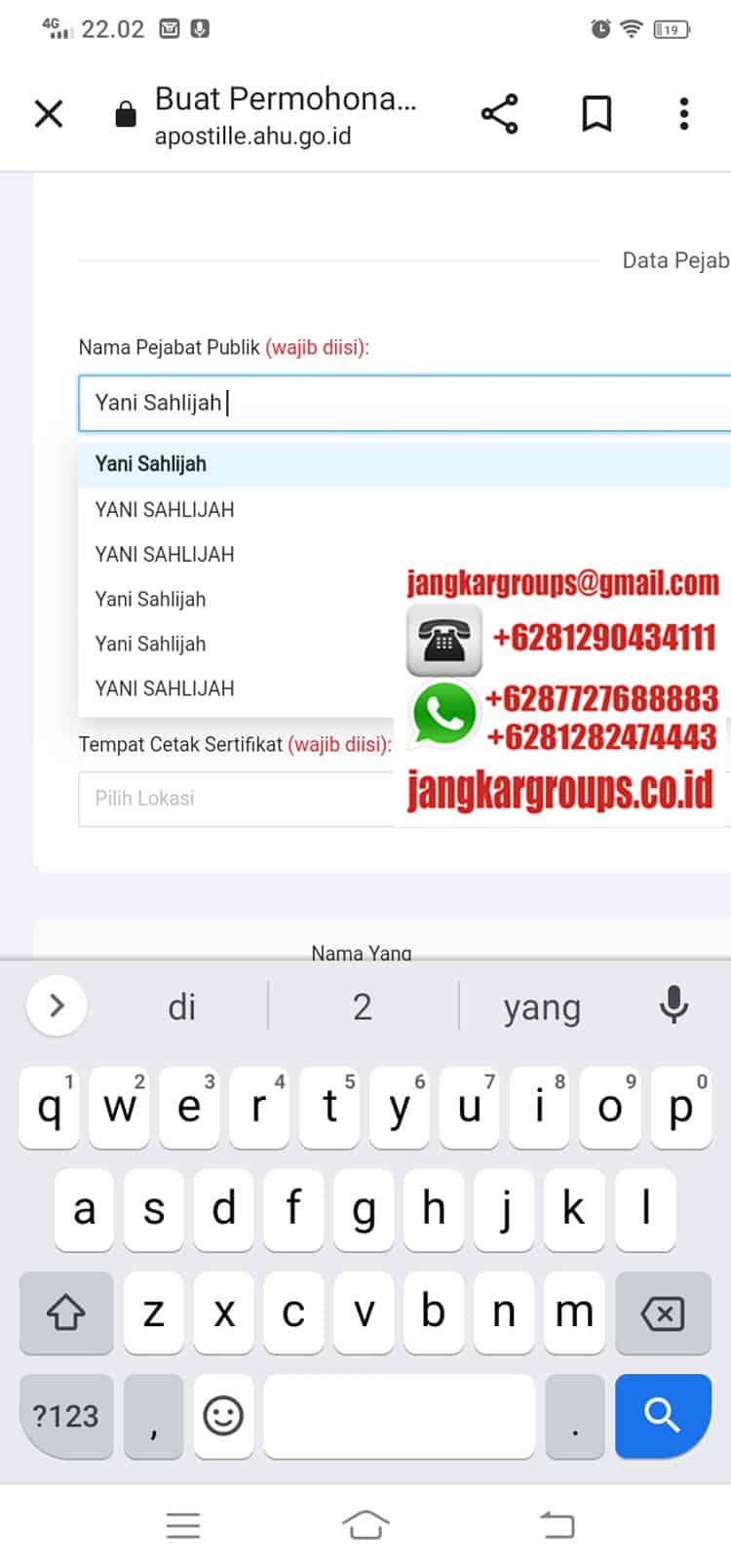The width and height of the screenshot is (731, 1568).
Task: Share this apostille page
Action: click(x=499, y=114)
